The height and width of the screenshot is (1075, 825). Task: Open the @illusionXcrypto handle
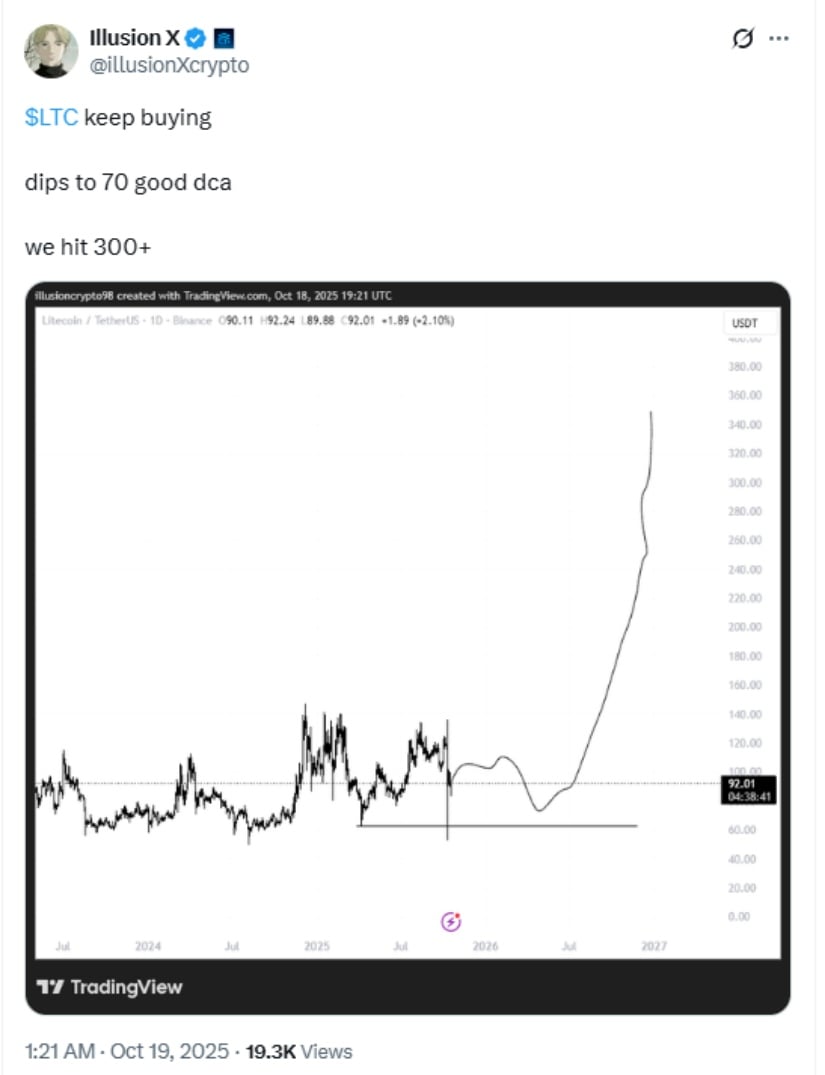[169, 65]
